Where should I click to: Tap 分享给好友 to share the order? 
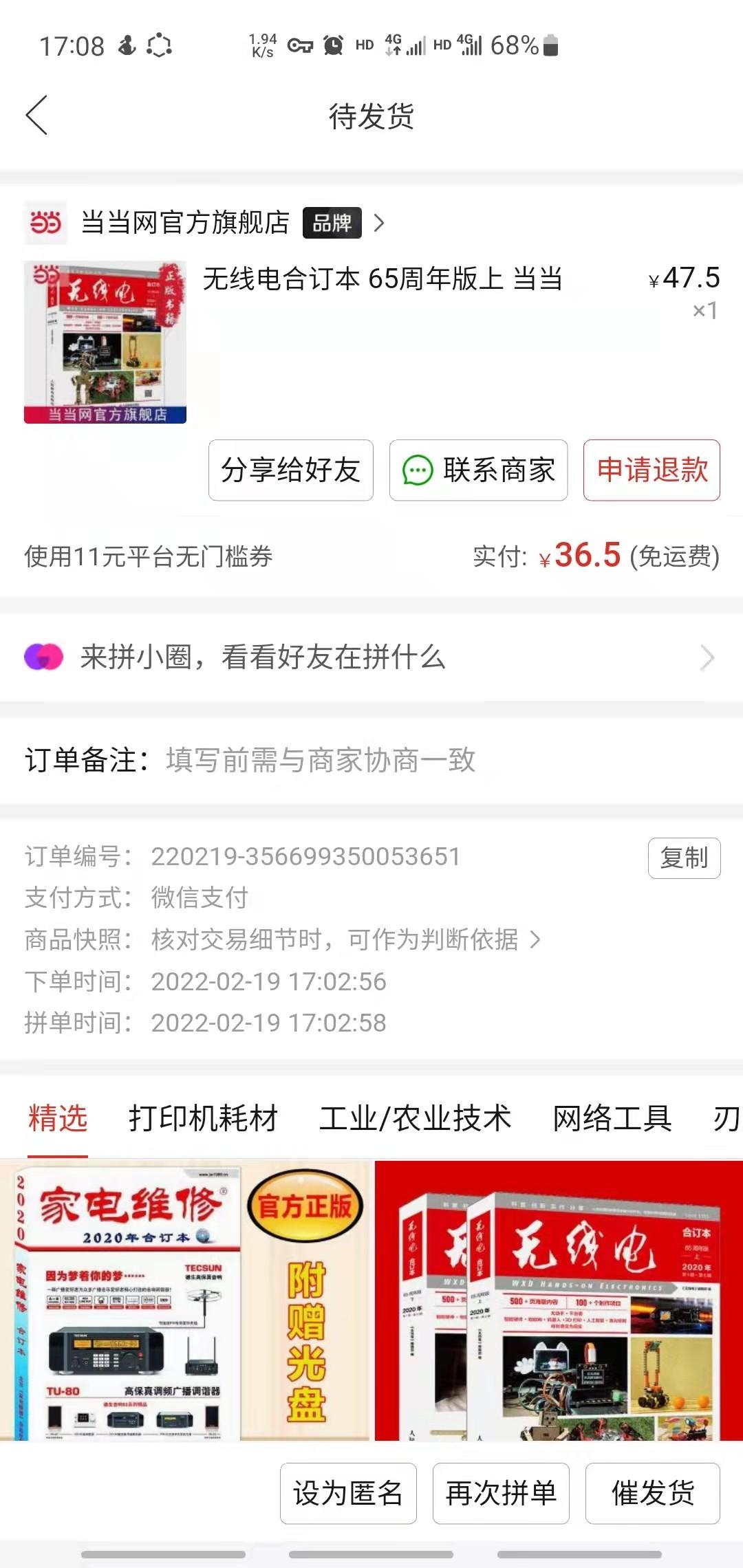point(291,470)
